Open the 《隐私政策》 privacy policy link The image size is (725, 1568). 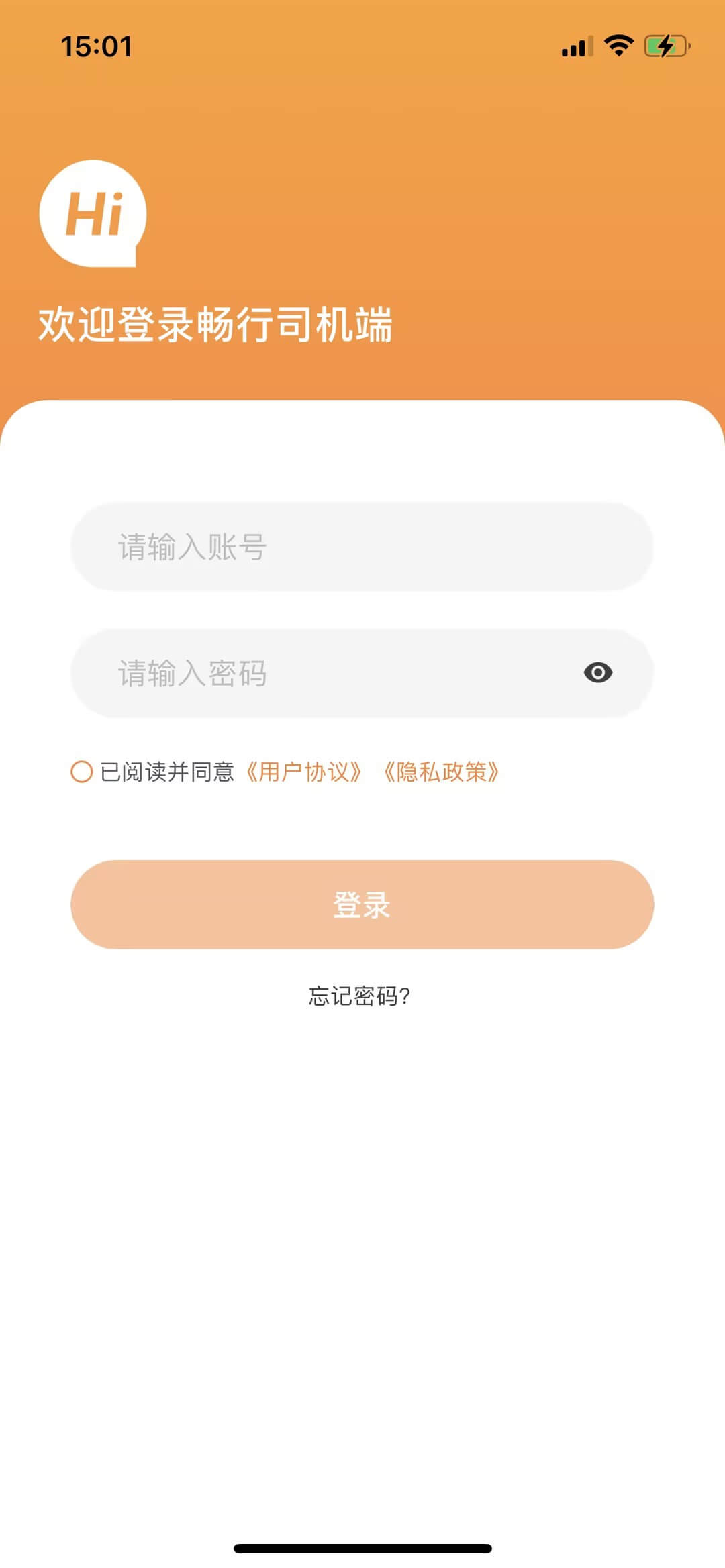[x=442, y=772]
